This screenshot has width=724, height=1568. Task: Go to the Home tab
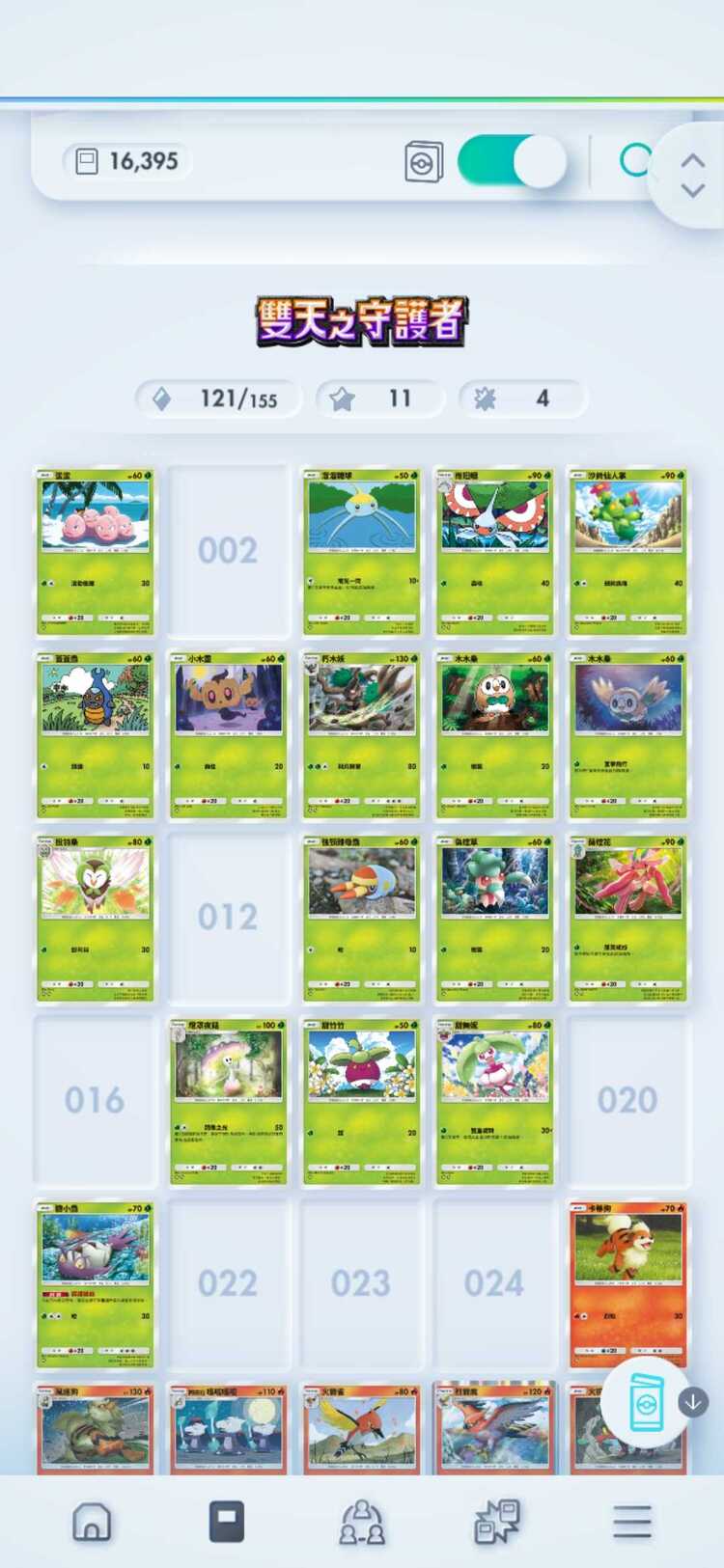tap(93, 1522)
